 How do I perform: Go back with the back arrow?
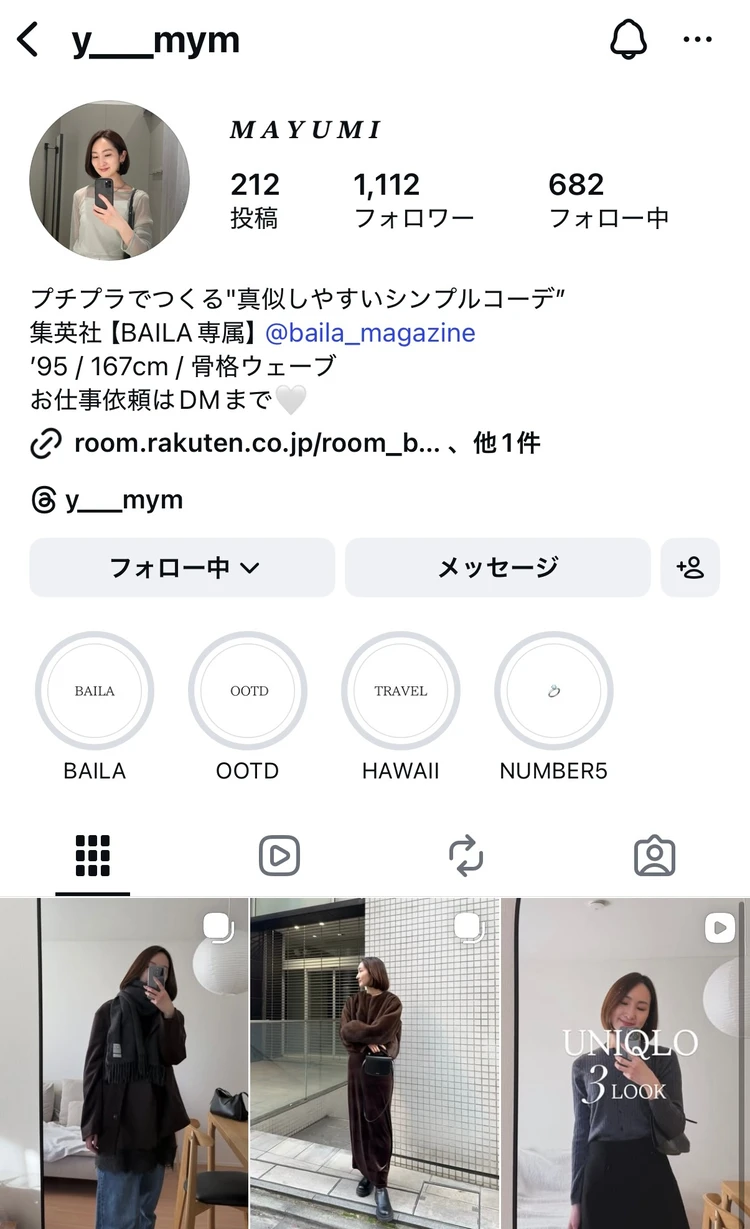pyautogui.click(x=27, y=40)
